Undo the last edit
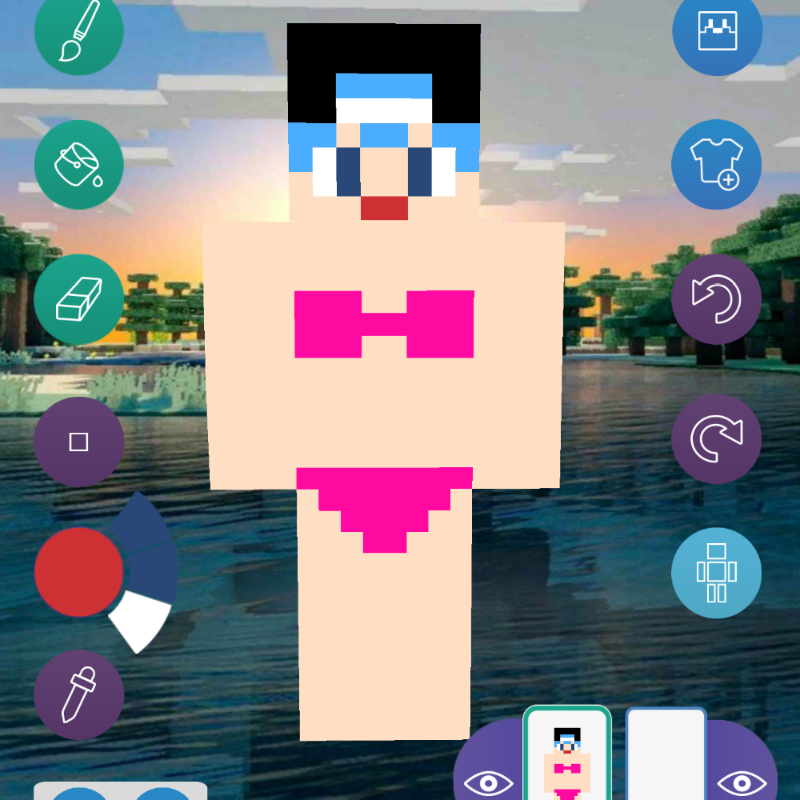The image size is (800, 800). point(716,299)
